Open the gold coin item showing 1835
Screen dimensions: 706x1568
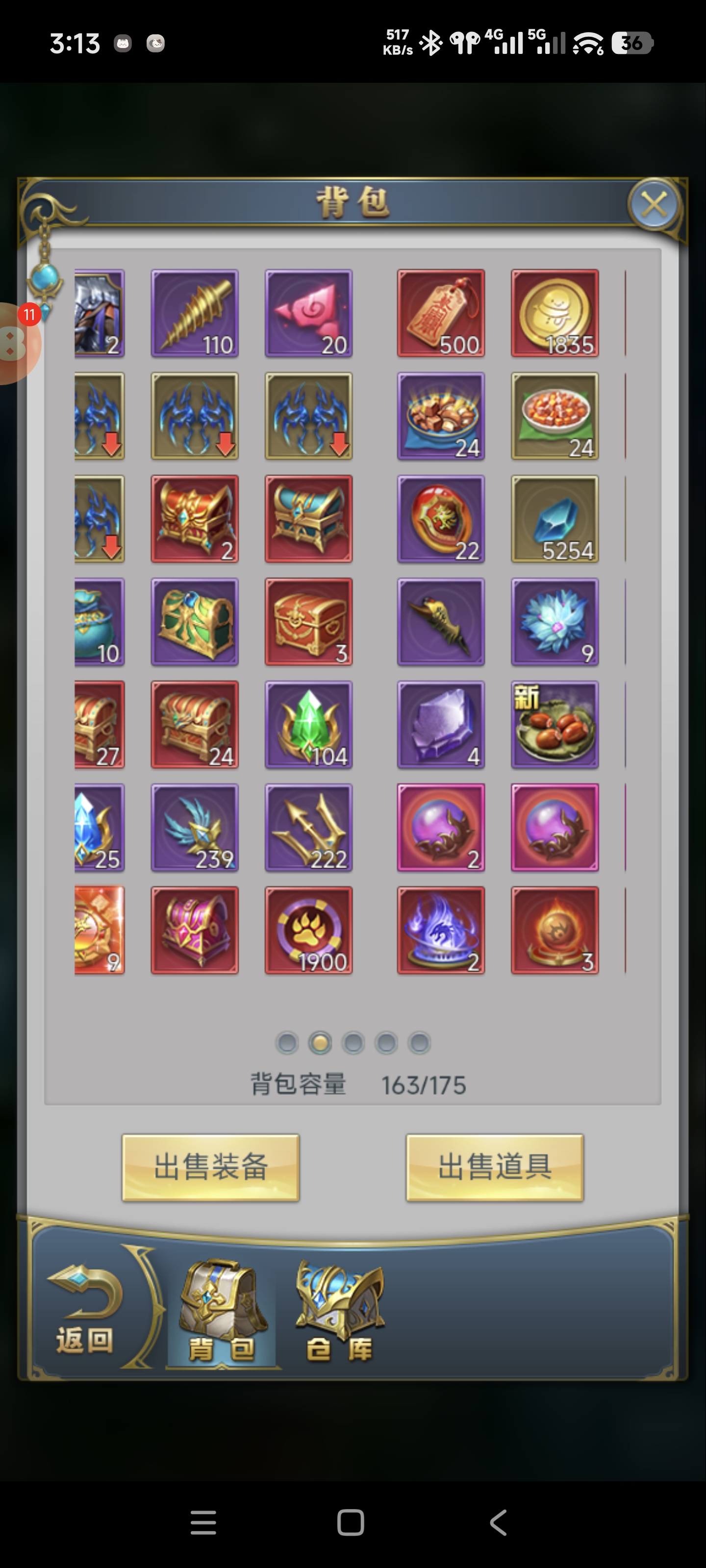[555, 314]
